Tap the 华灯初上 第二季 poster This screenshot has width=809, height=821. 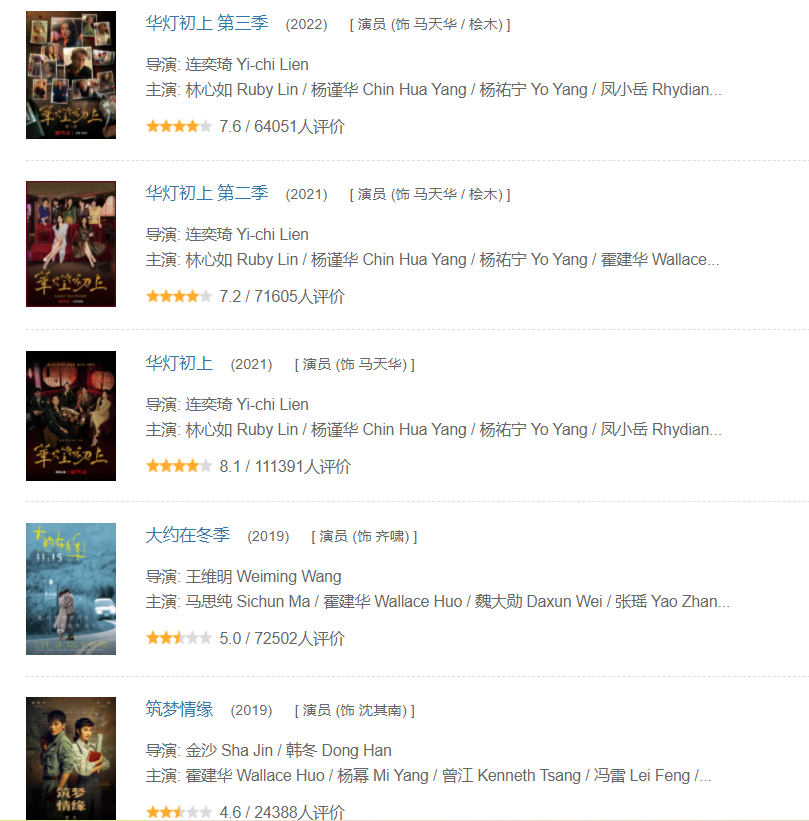(x=71, y=244)
